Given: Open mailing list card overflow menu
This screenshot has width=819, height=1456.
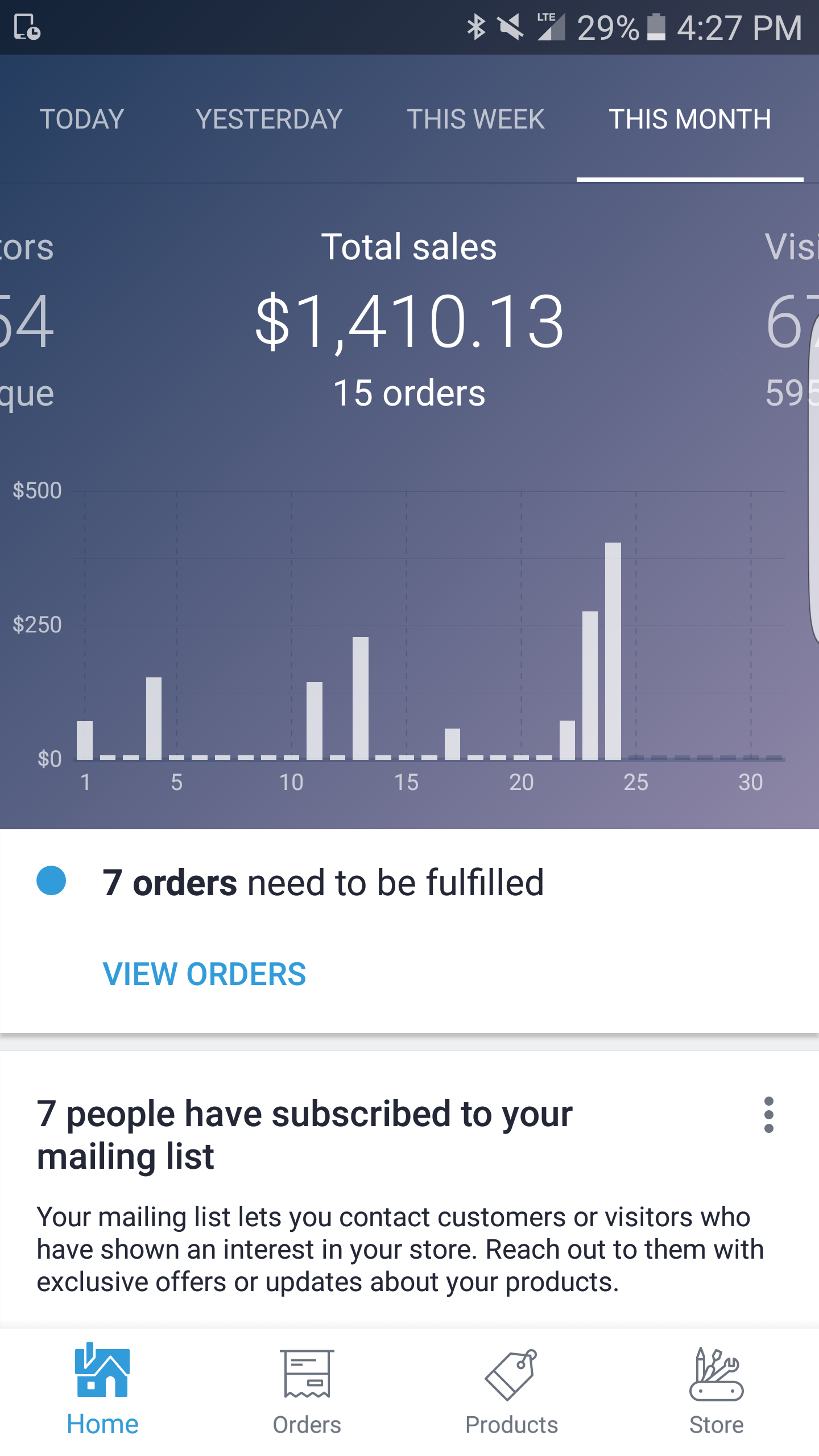Looking at the screenshot, I should click(768, 1115).
